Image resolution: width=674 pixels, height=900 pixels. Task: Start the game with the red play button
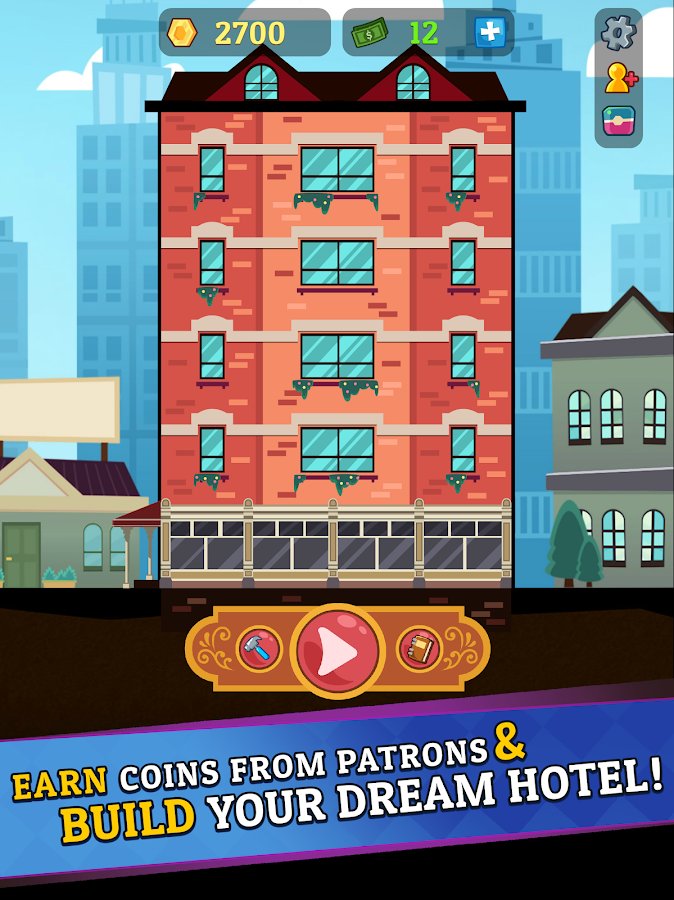click(x=337, y=651)
